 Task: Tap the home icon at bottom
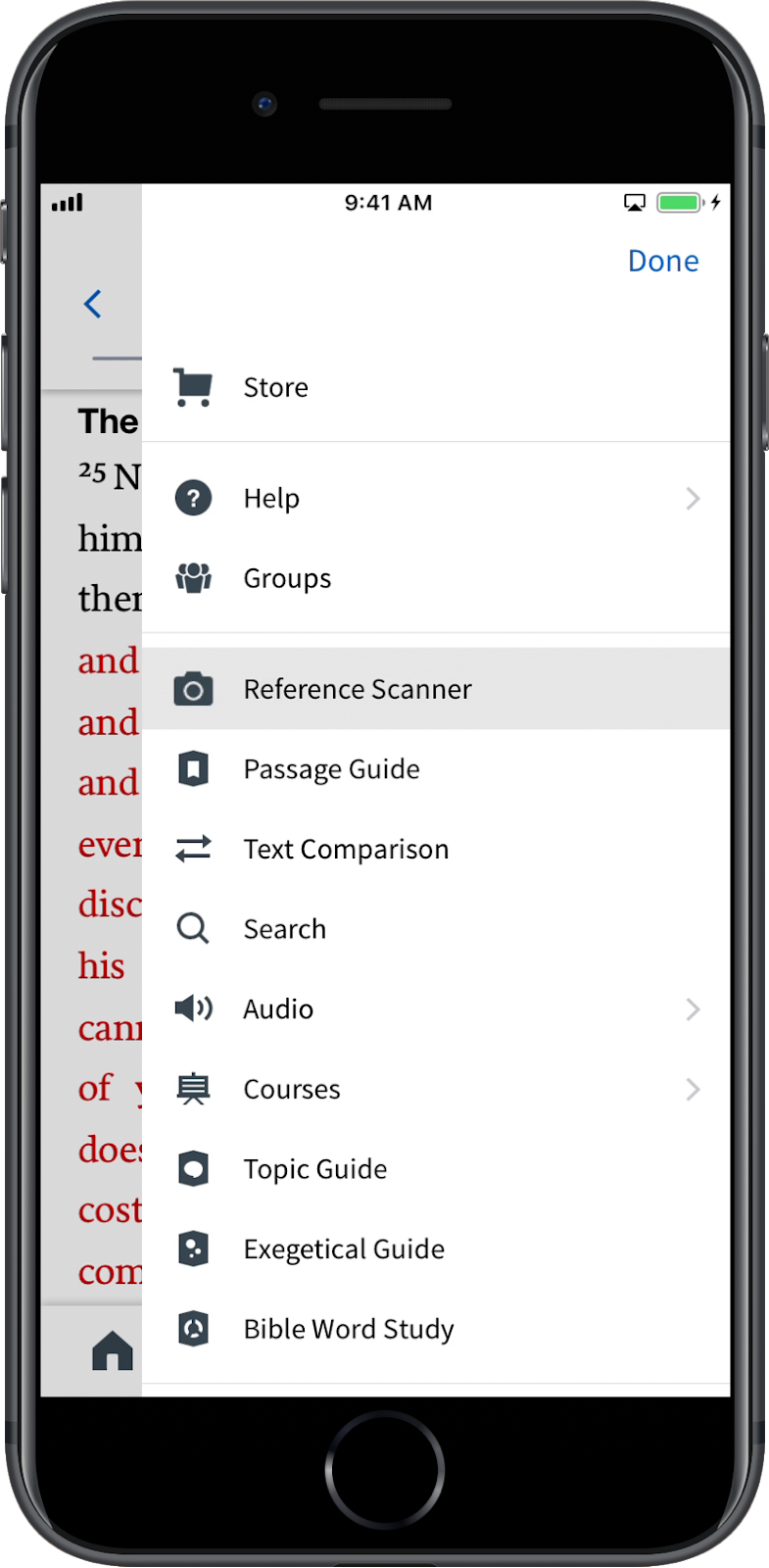click(x=113, y=1350)
